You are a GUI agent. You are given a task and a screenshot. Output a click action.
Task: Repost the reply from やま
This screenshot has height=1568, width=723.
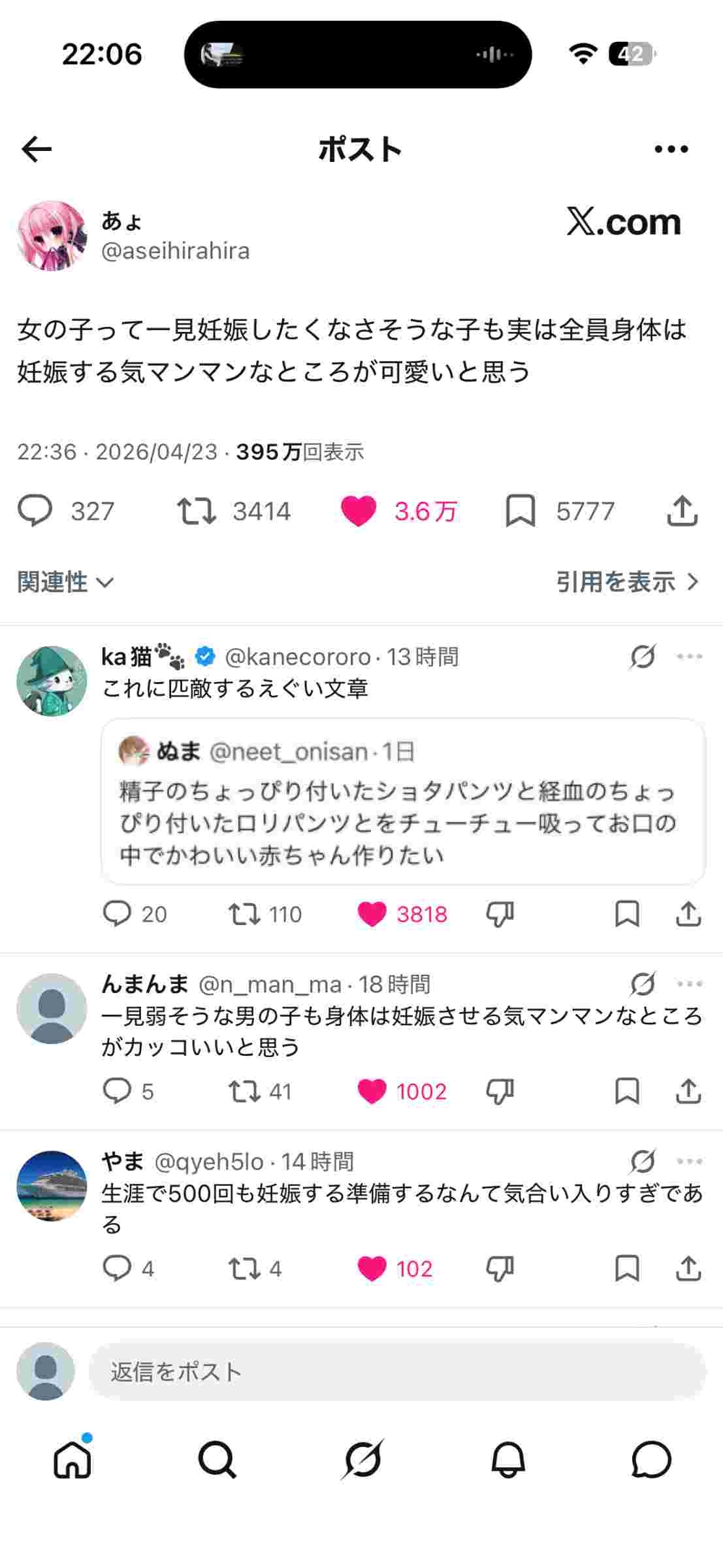pyautogui.click(x=244, y=1269)
